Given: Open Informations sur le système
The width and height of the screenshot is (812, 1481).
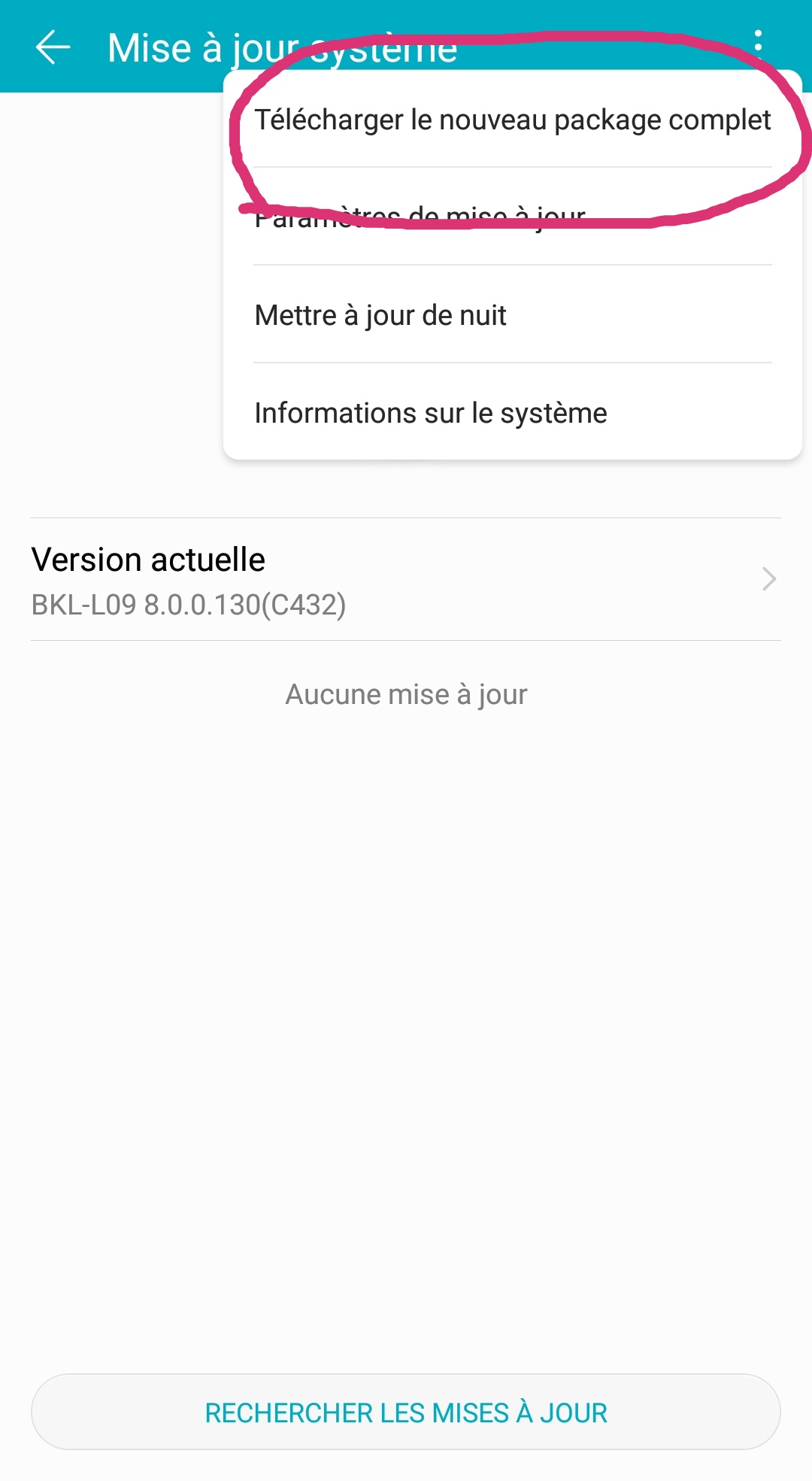Looking at the screenshot, I should (430, 412).
